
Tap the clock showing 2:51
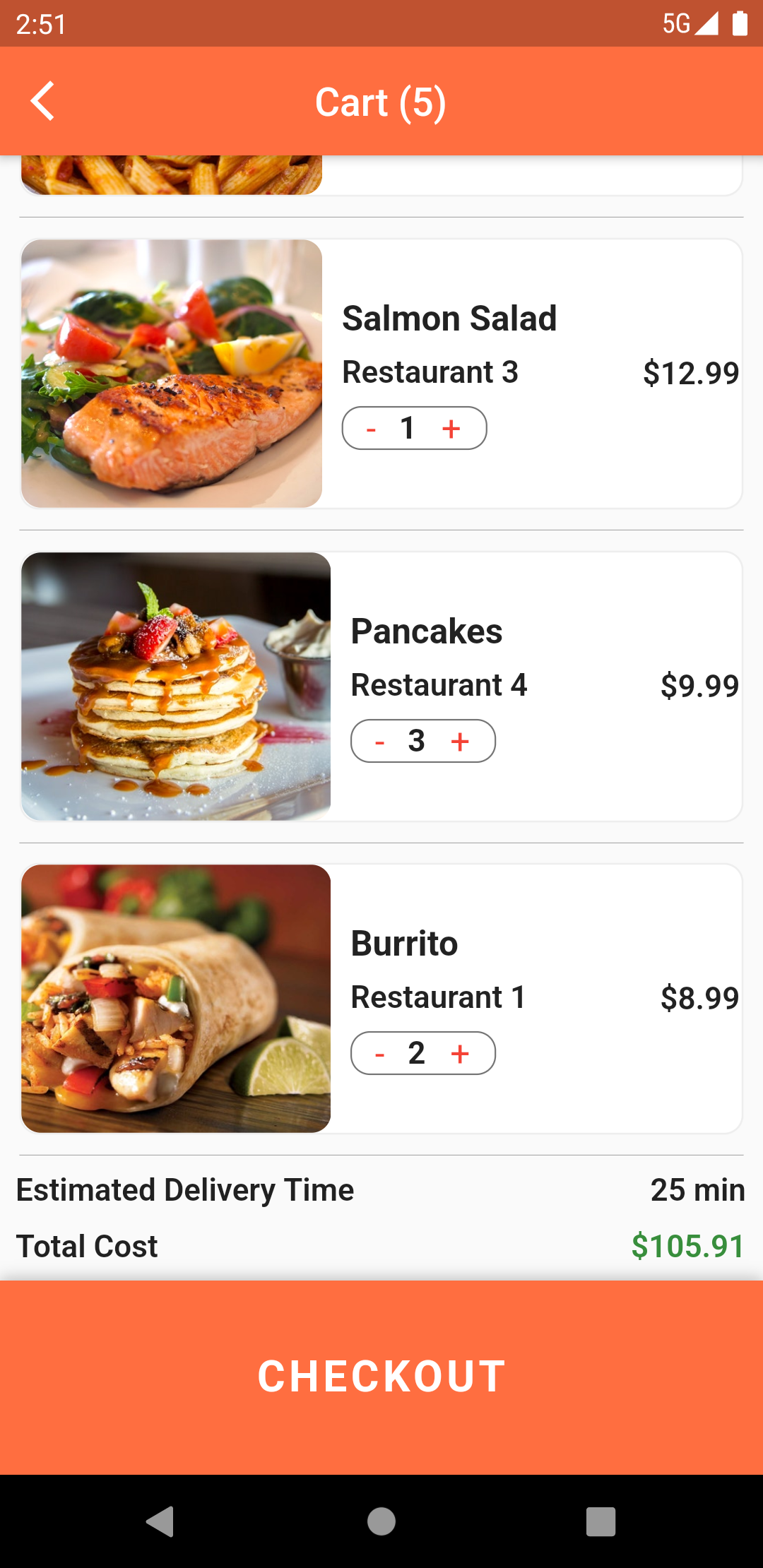click(41, 23)
